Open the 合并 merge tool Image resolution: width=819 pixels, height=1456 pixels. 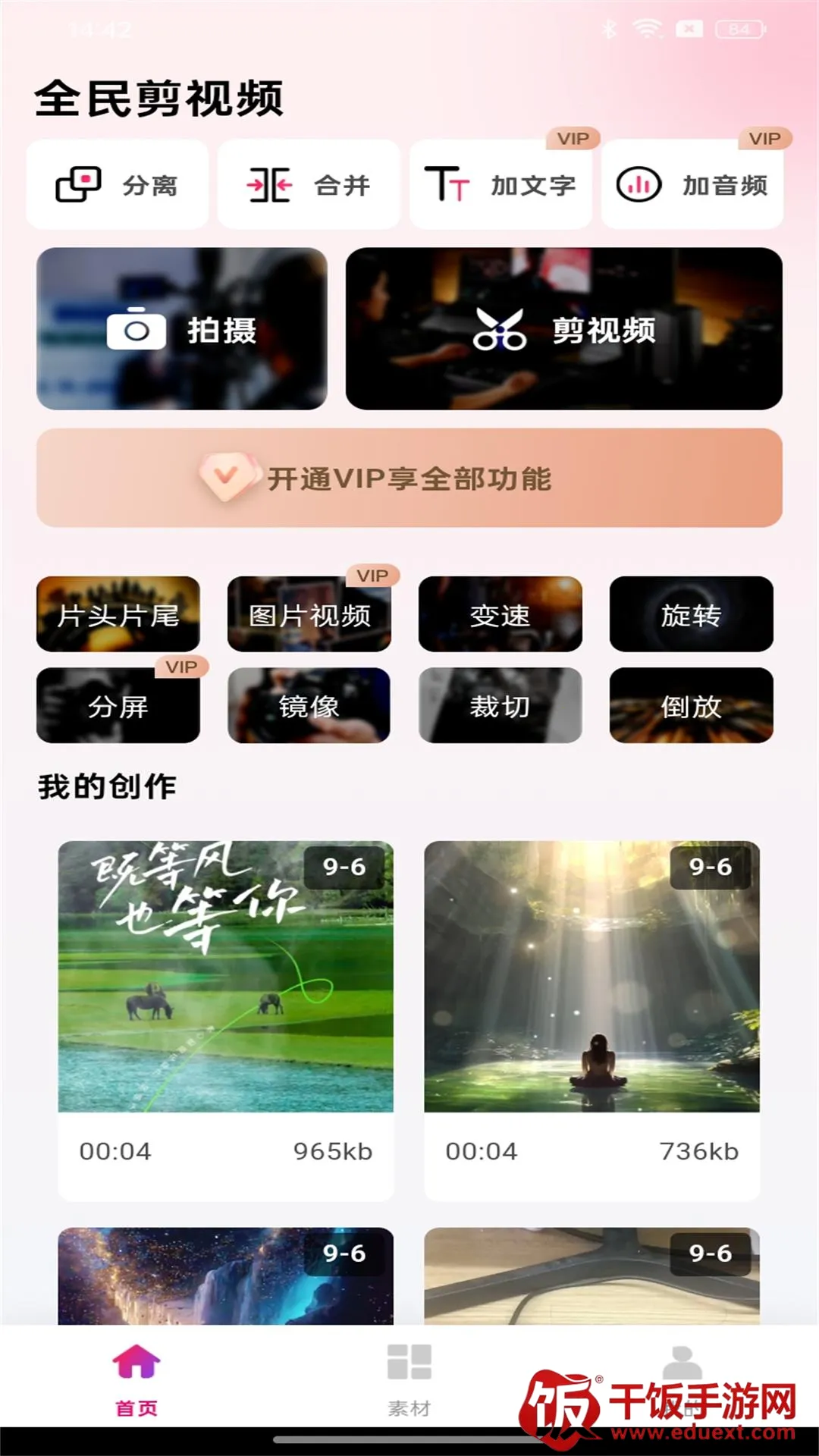pyautogui.click(x=309, y=185)
